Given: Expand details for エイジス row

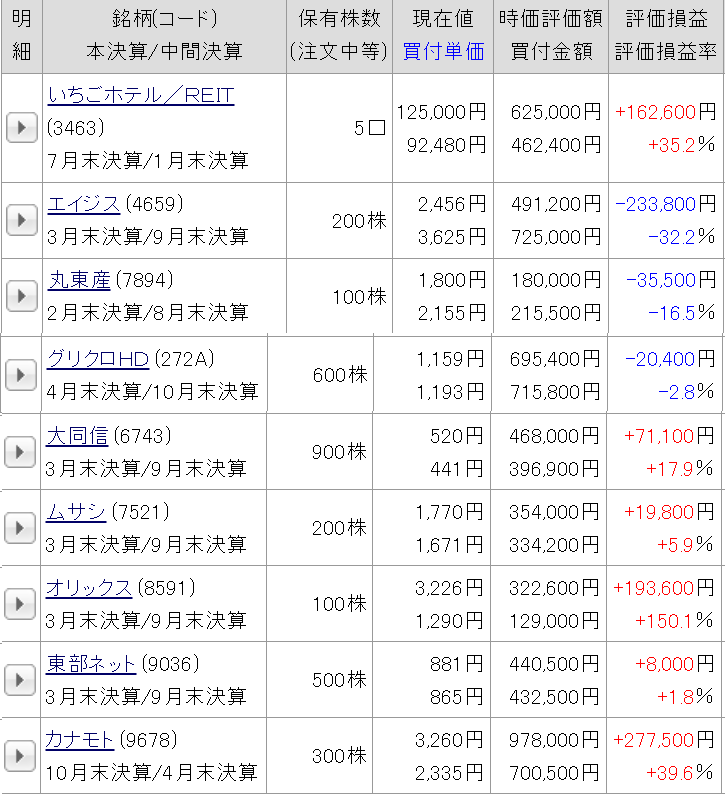Looking at the screenshot, I should pyautogui.click(x=21, y=220).
